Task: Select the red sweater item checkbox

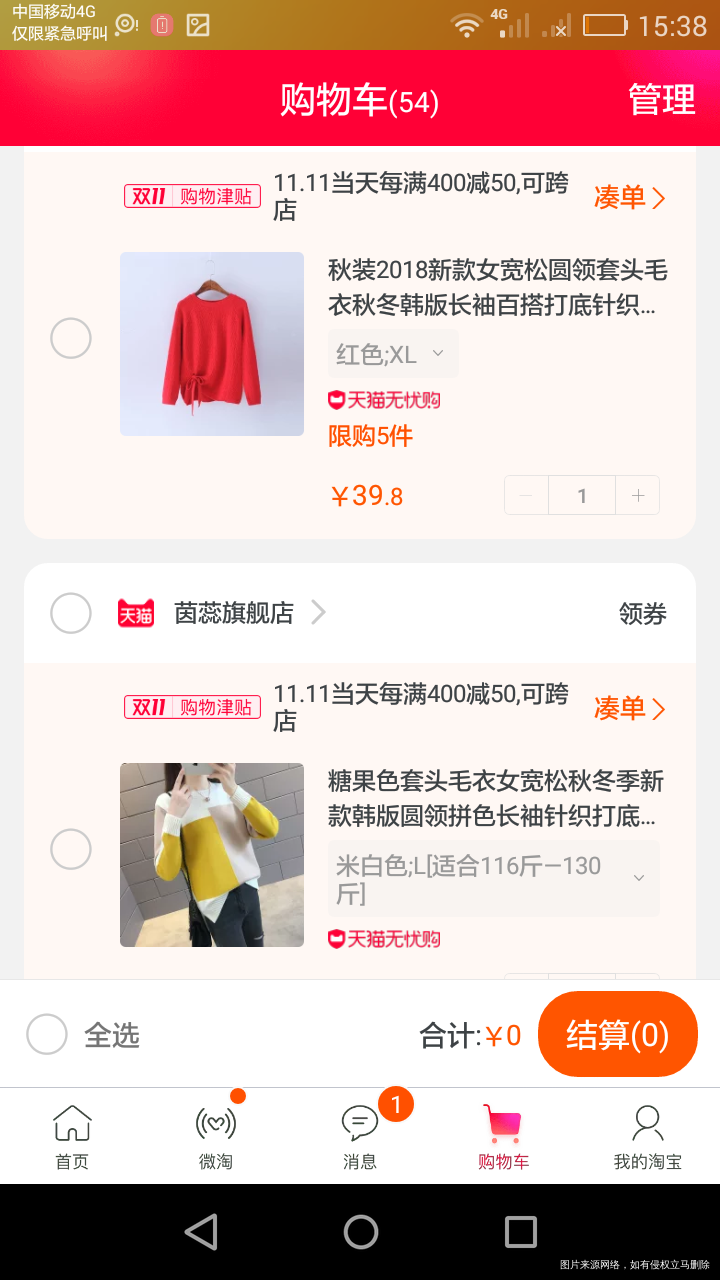Action: 71,338
